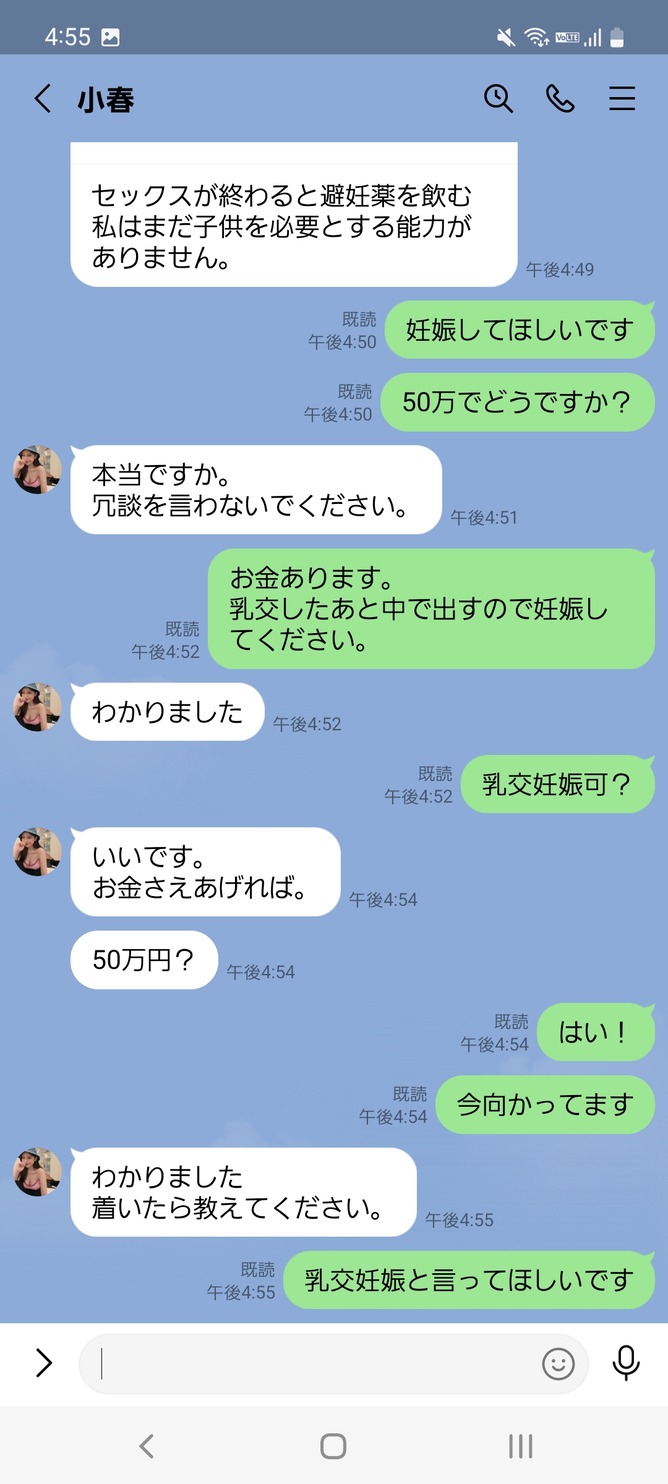Go back from the 小春 chat
The height and width of the screenshot is (1484, 668).
(x=42, y=99)
